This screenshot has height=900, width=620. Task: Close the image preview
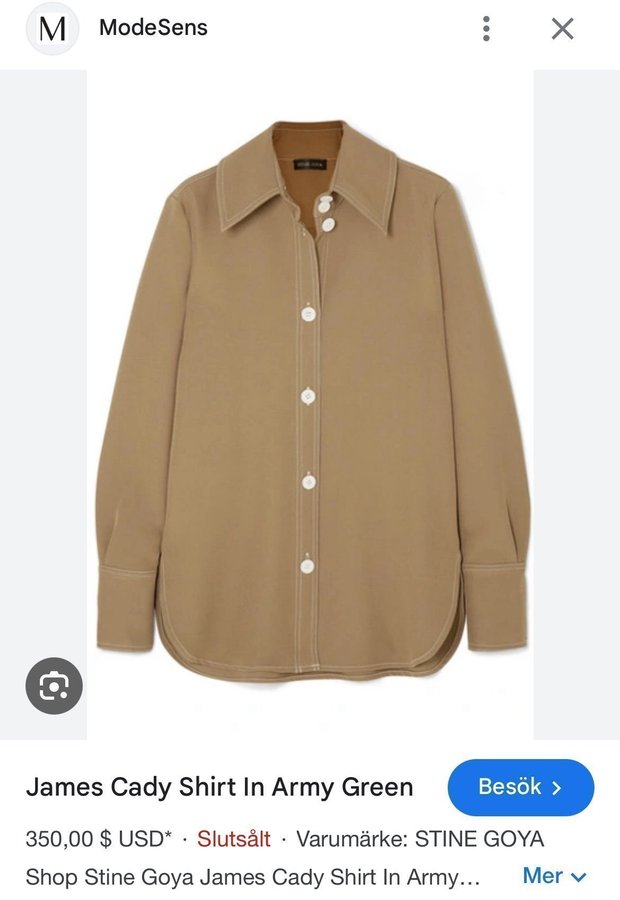point(563,28)
